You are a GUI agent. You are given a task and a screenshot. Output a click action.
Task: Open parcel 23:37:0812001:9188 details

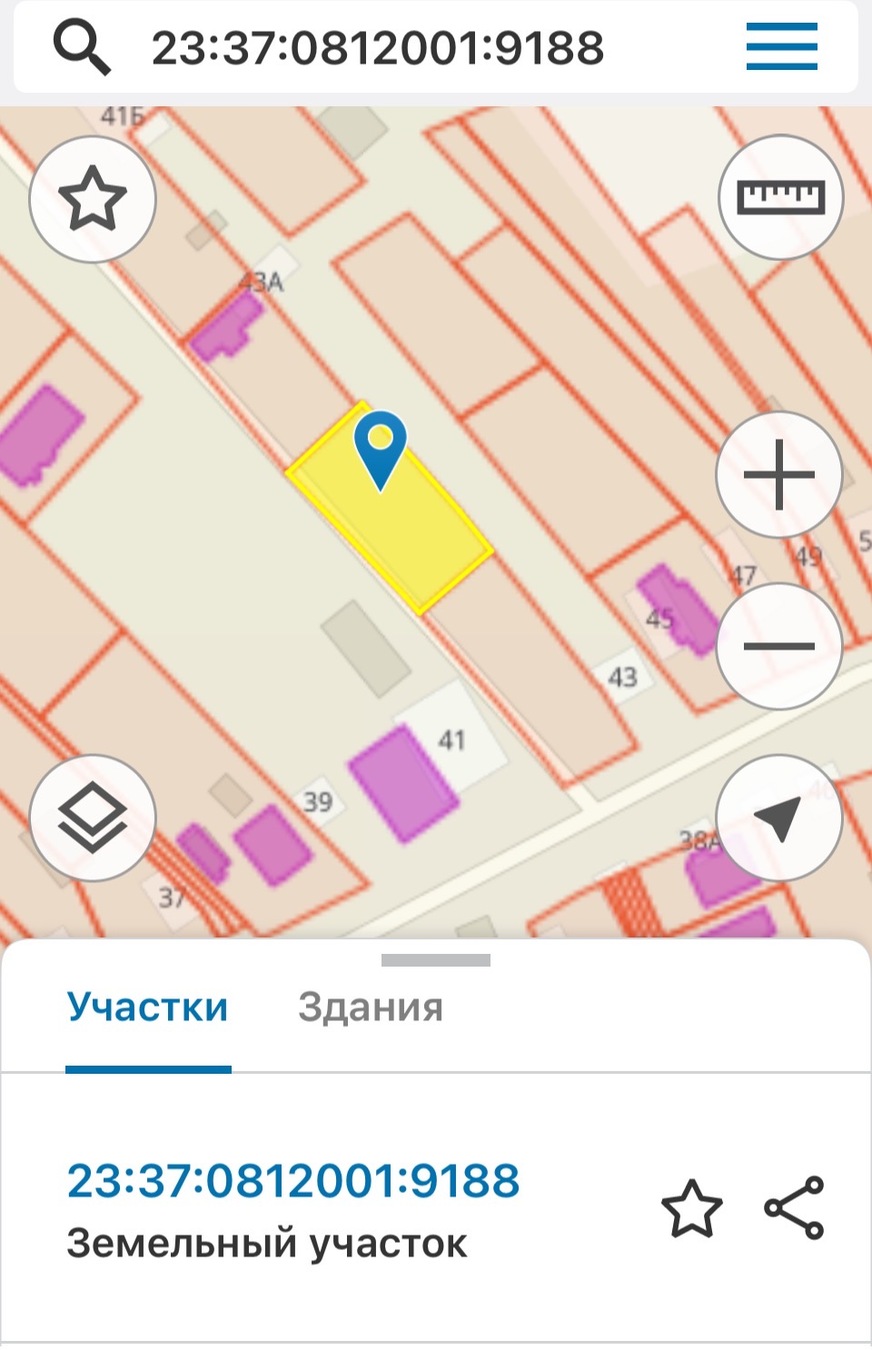pyautogui.click(x=293, y=1182)
